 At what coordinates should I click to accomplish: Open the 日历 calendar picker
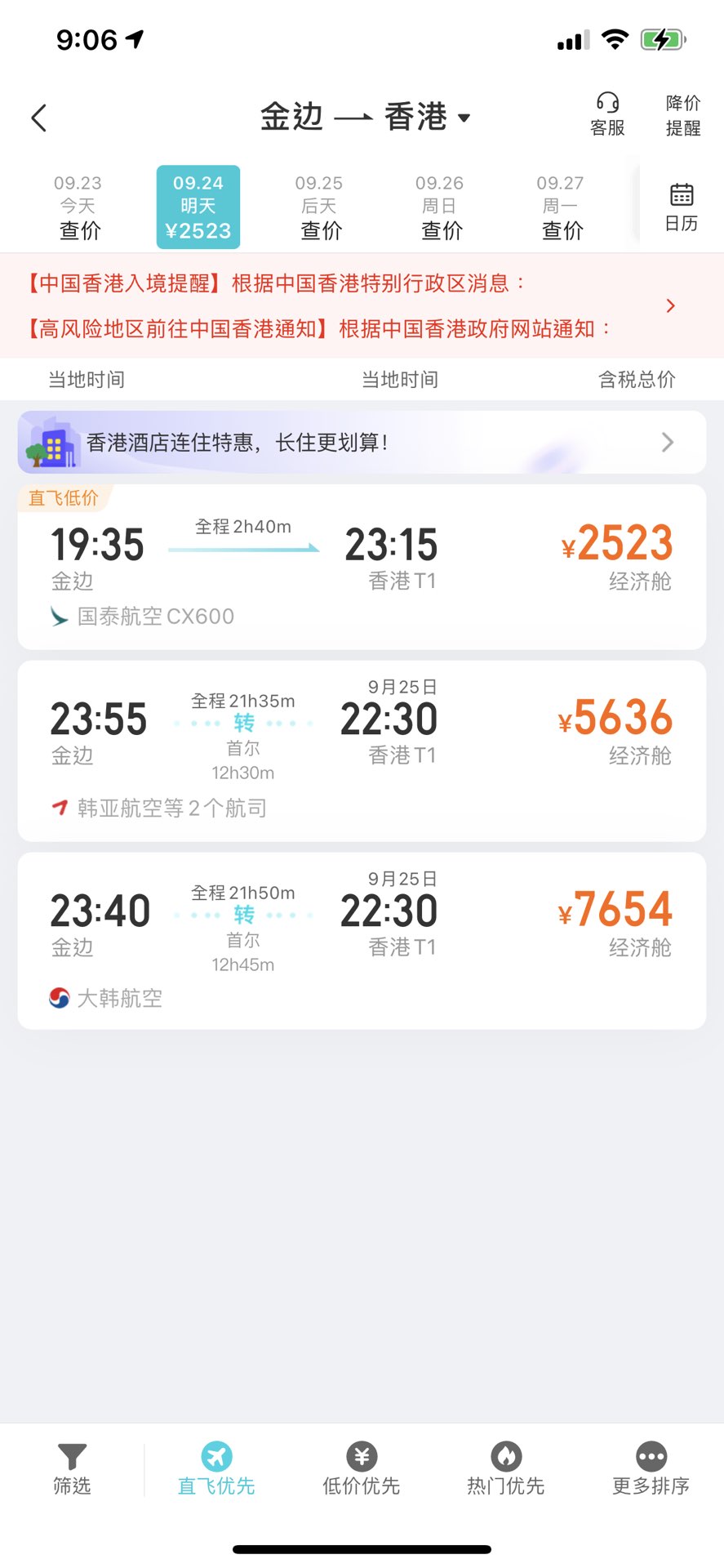click(x=681, y=207)
